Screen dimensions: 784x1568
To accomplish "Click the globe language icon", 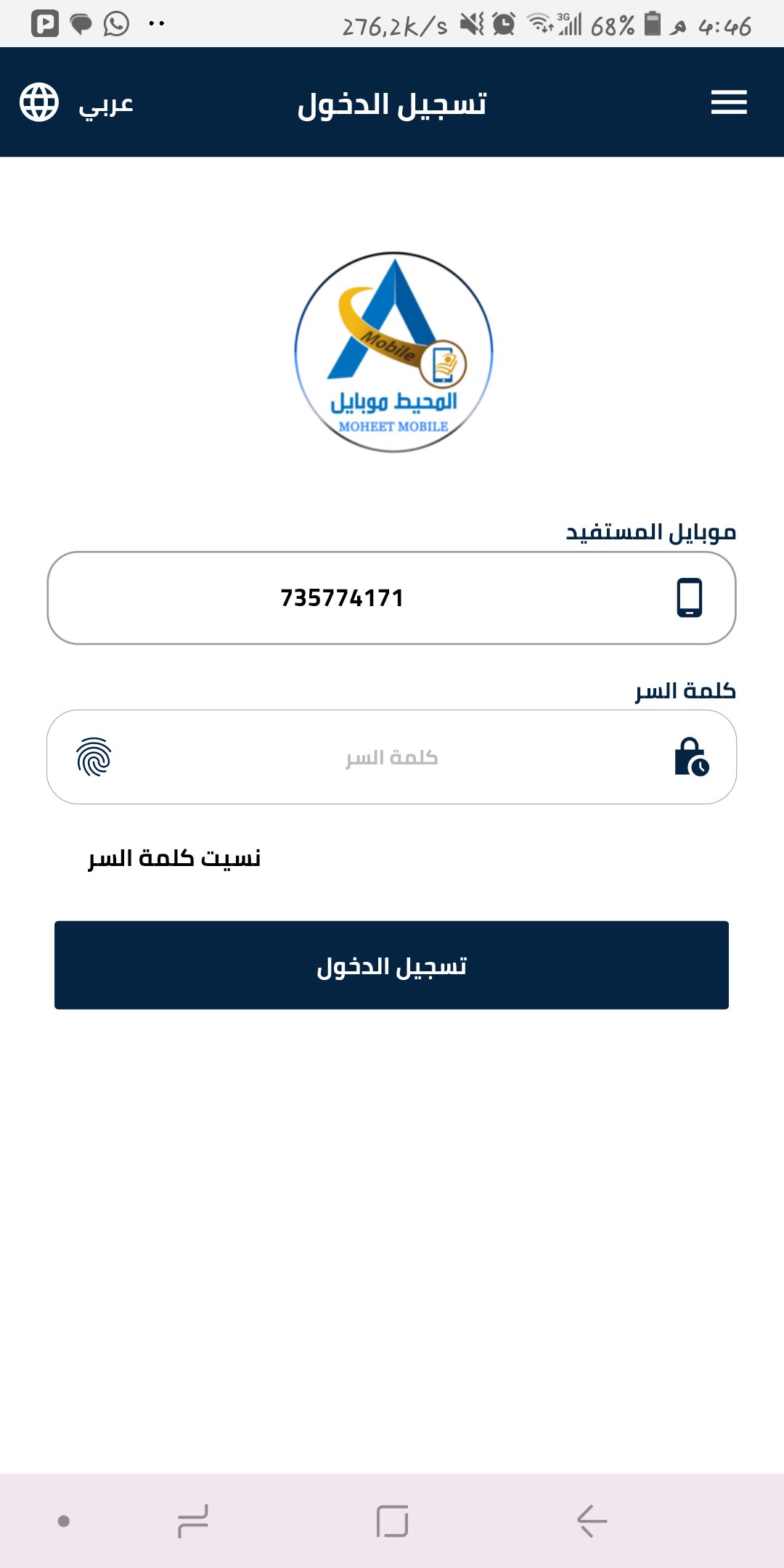I will point(38,102).
